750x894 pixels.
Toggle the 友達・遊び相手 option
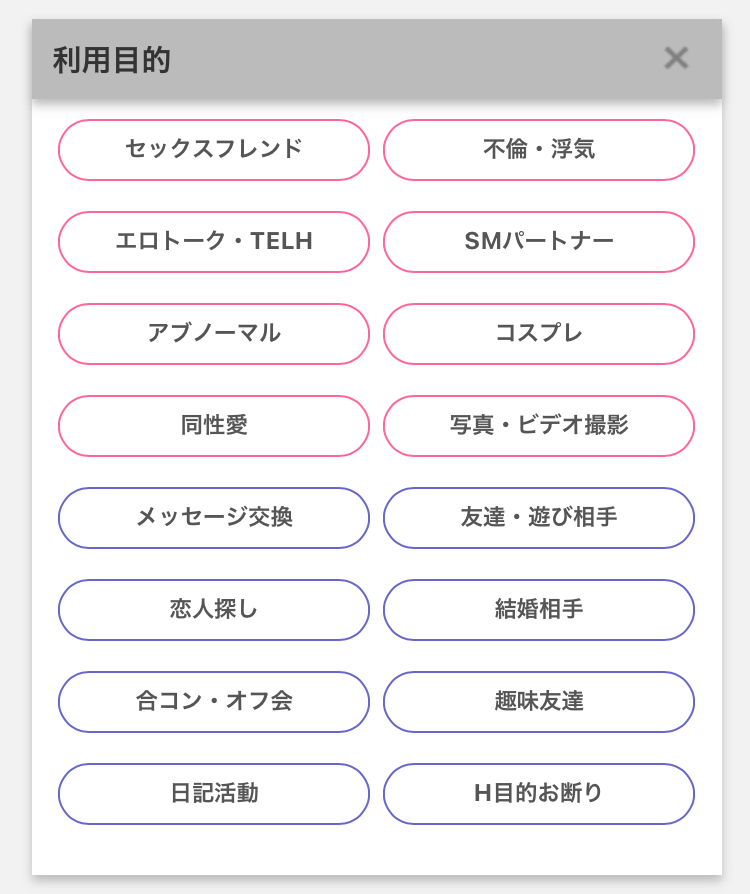(539, 518)
